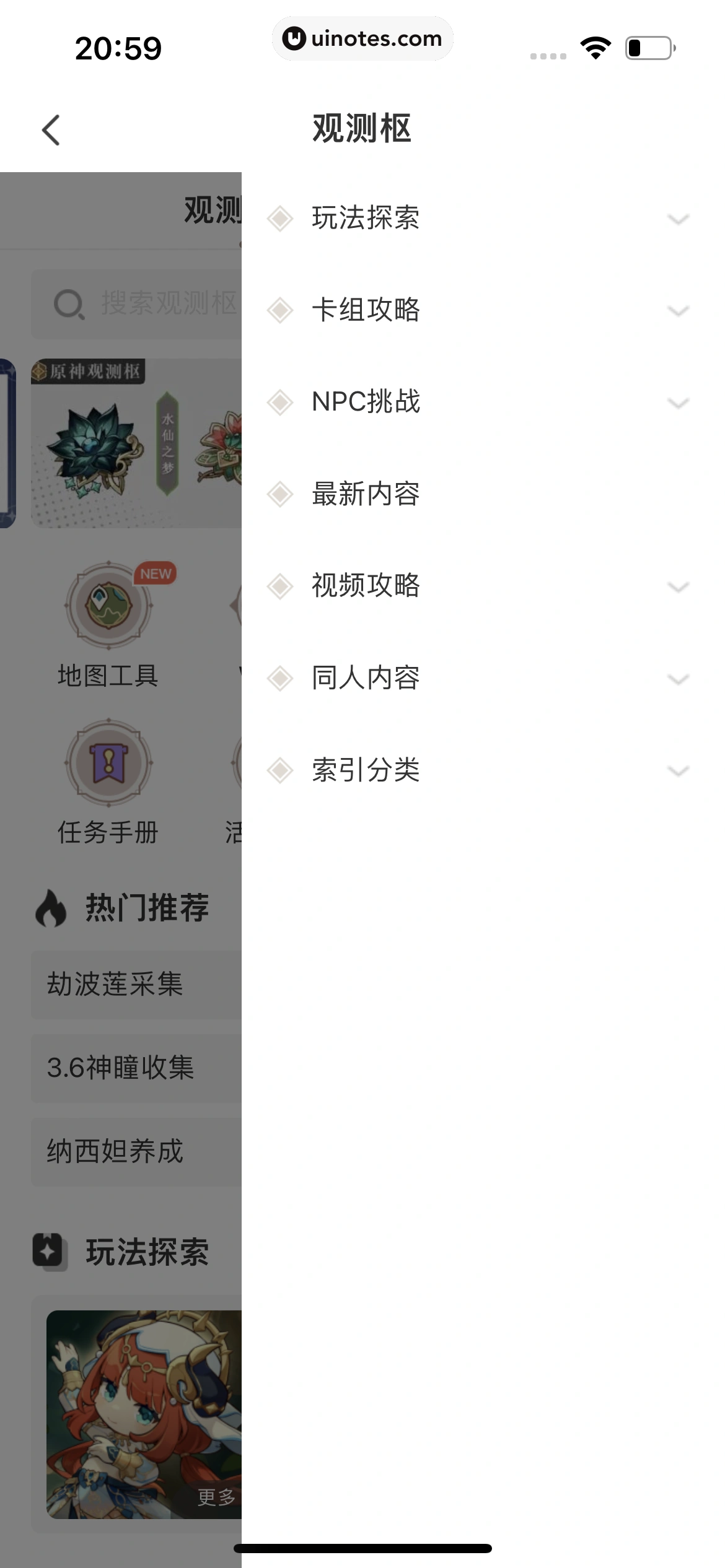Screen dimensions: 725x1568
Task: Tap the dimmed 搜索观测枢 search box
Action: point(143,304)
